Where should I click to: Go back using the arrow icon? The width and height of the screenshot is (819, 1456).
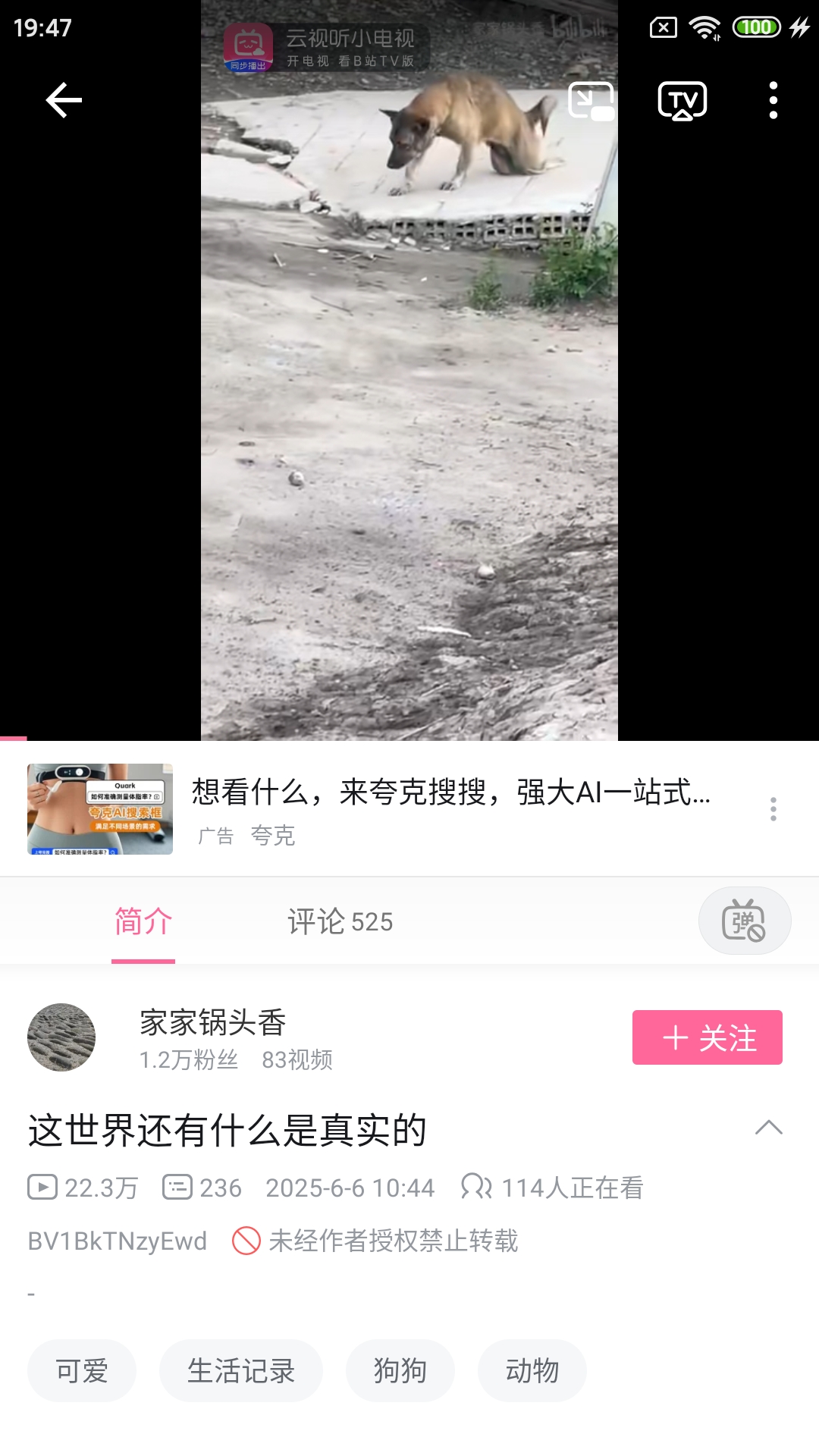[x=64, y=100]
